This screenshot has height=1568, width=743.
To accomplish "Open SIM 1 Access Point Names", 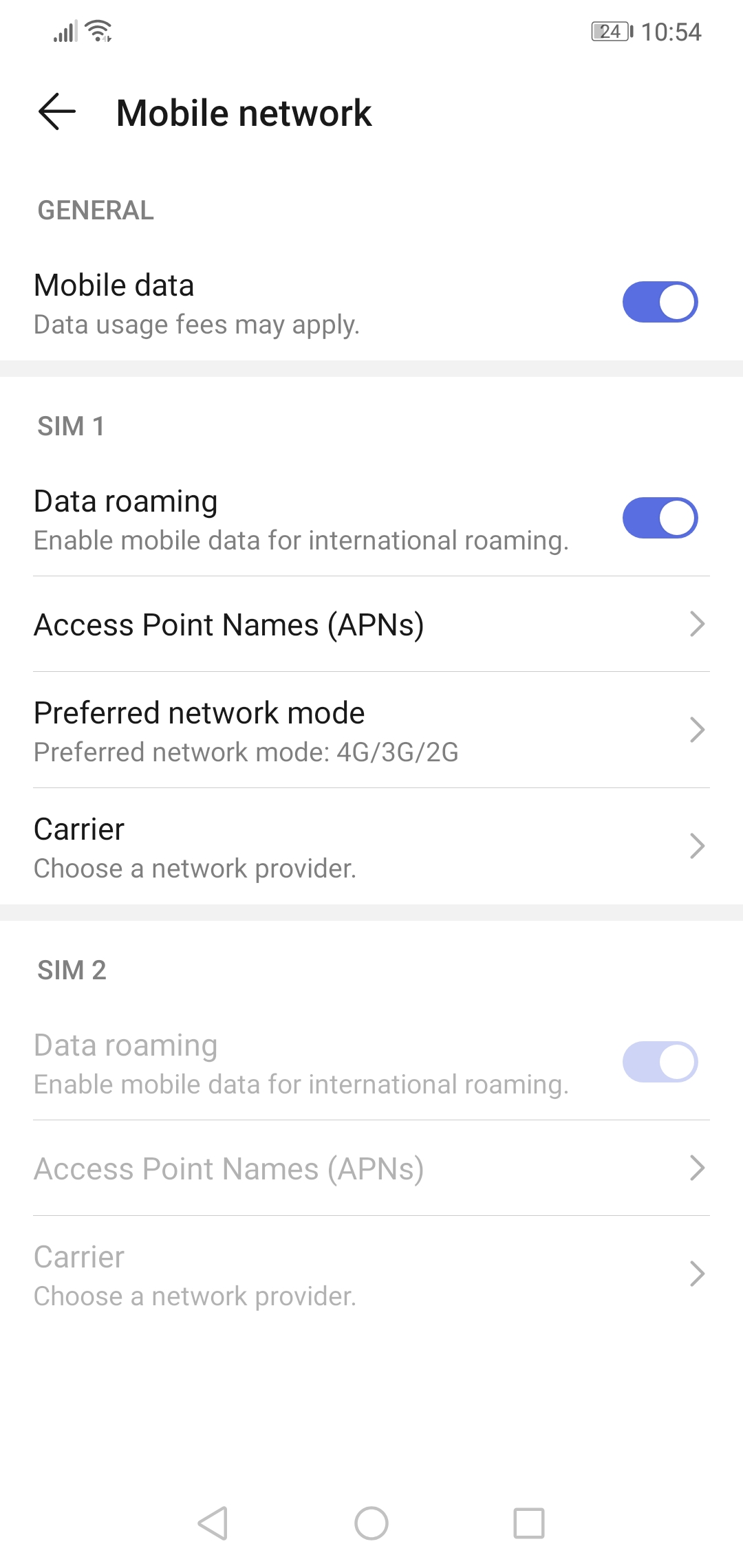I will point(371,624).
